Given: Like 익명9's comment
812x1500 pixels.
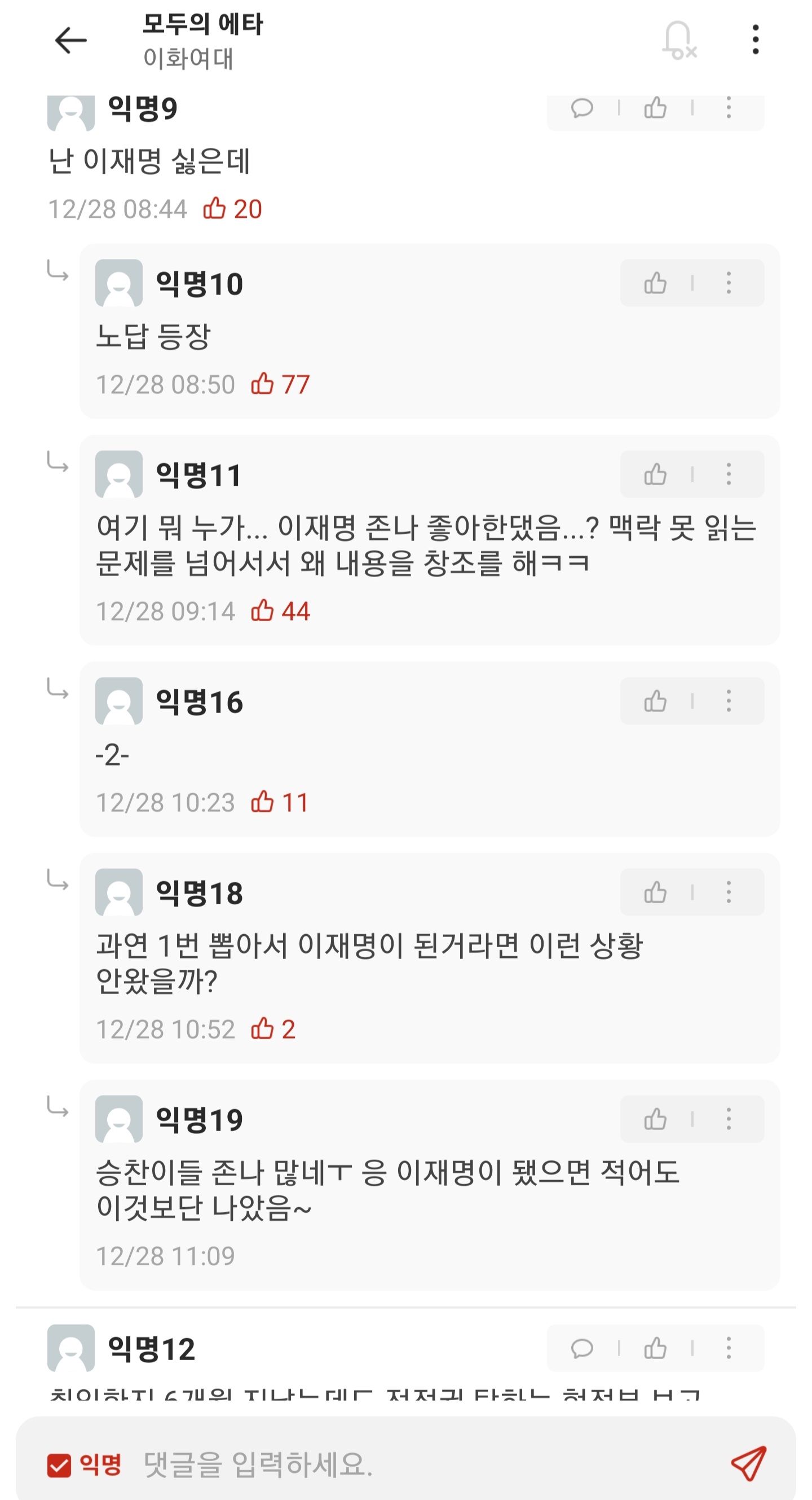Looking at the screenshot, I should click(655, 108).
